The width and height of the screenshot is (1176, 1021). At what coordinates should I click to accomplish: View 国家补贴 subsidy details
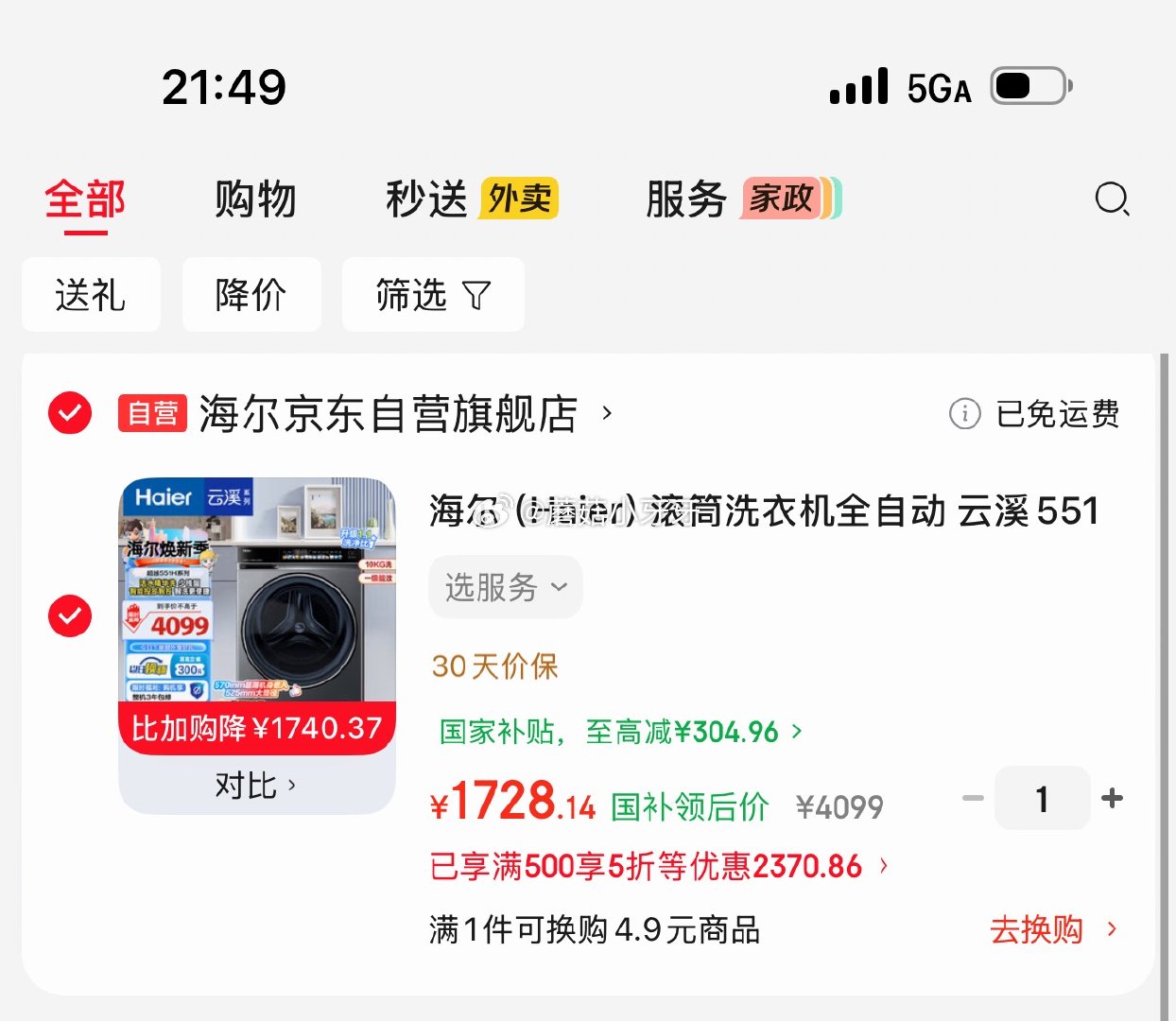click(619, 732)
